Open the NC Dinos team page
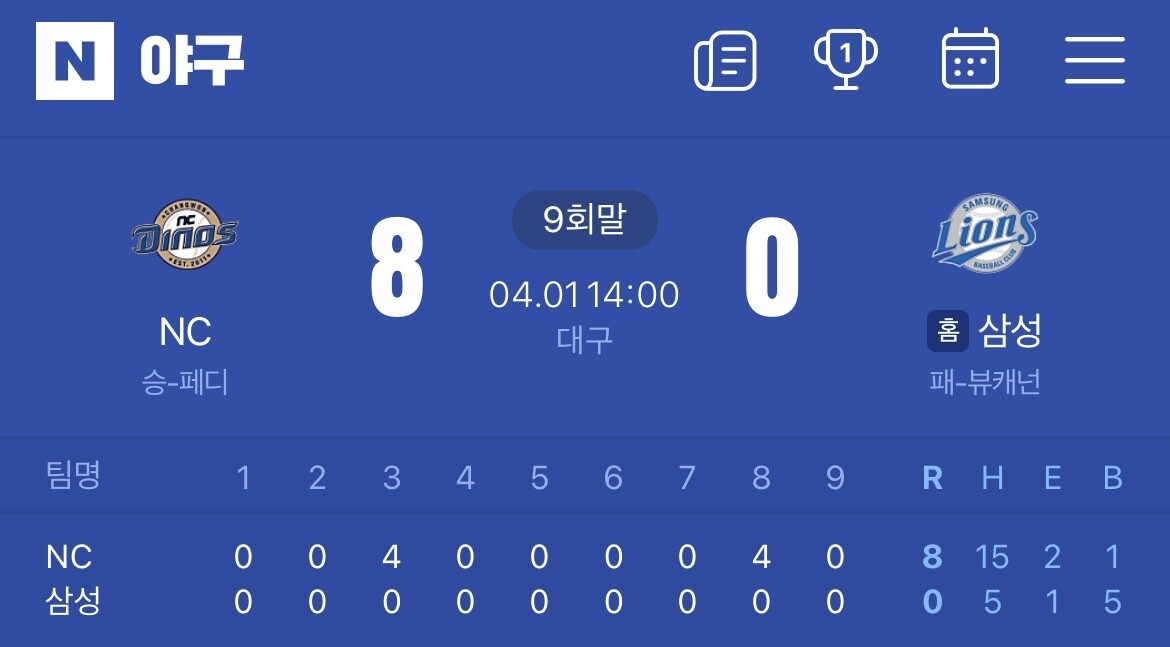1170x647 pixels. [x=185, y=234]
